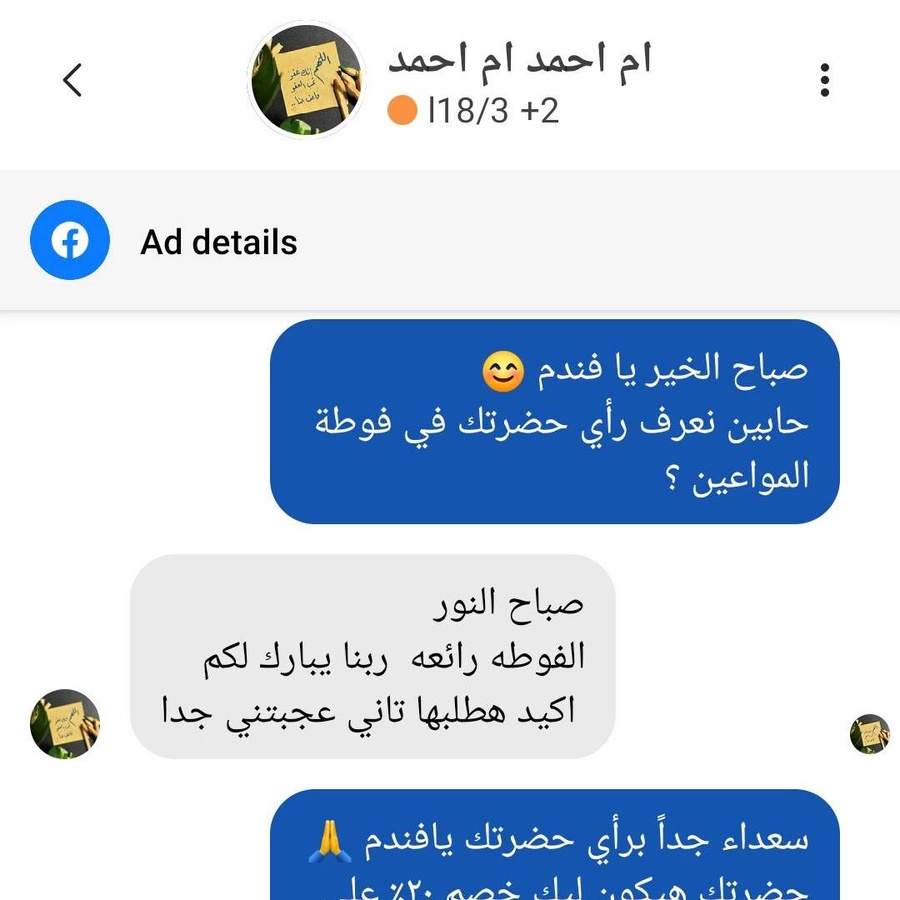
Task: Open ام احمد profile picture in header
Action: tap(306, 80)
